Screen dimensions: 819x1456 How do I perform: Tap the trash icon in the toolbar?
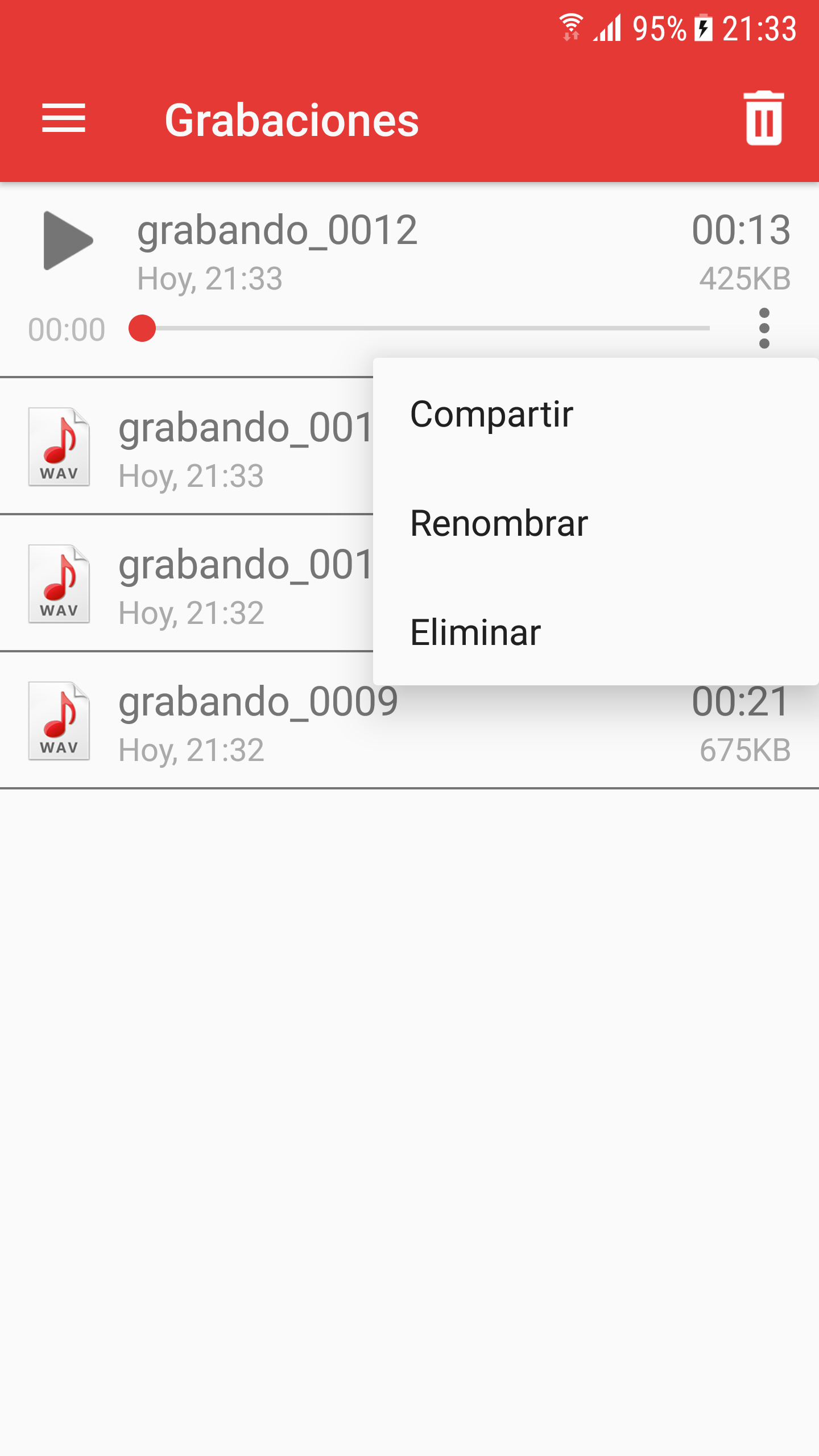tap(764, 118)
